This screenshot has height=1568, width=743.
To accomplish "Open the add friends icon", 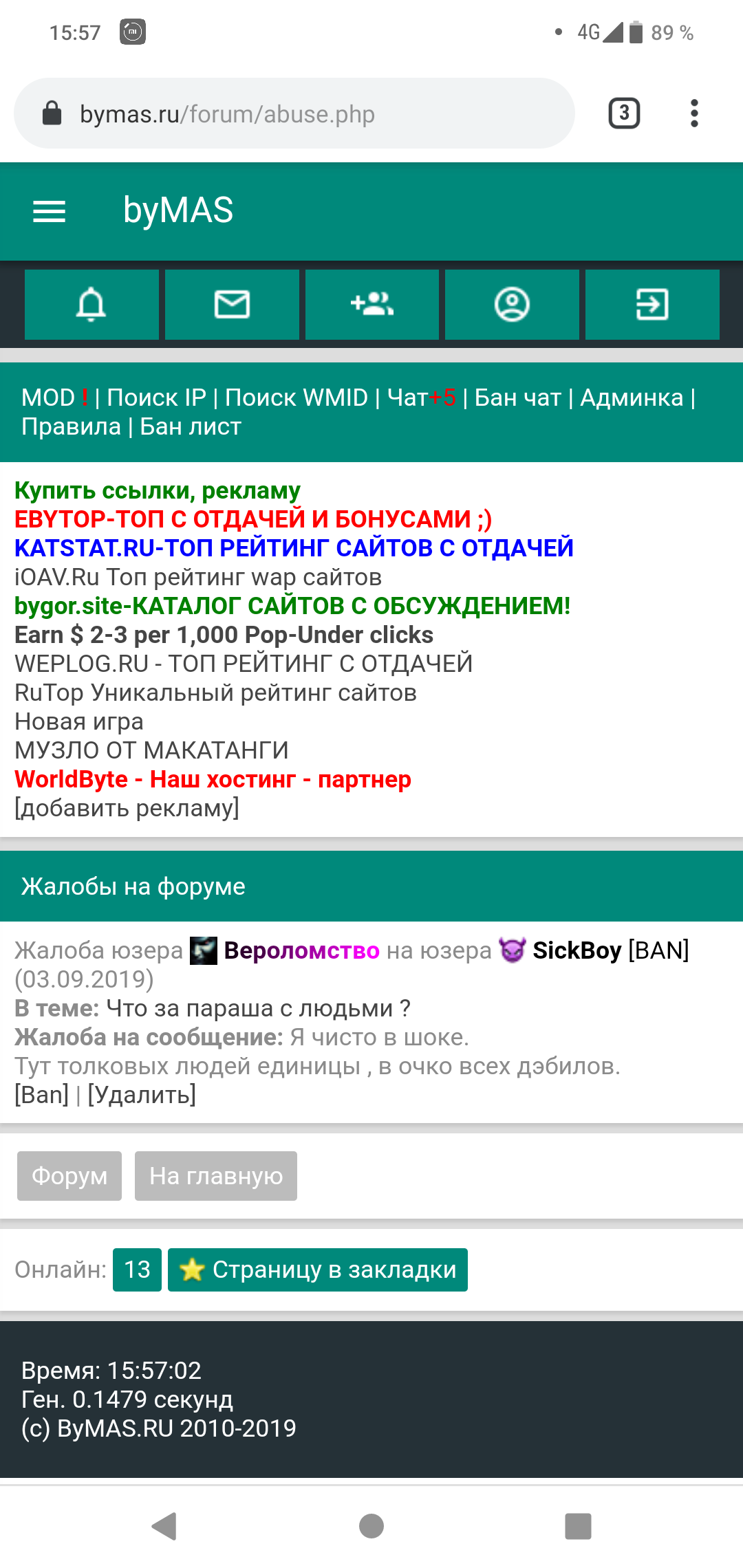I will coord(372,305).
